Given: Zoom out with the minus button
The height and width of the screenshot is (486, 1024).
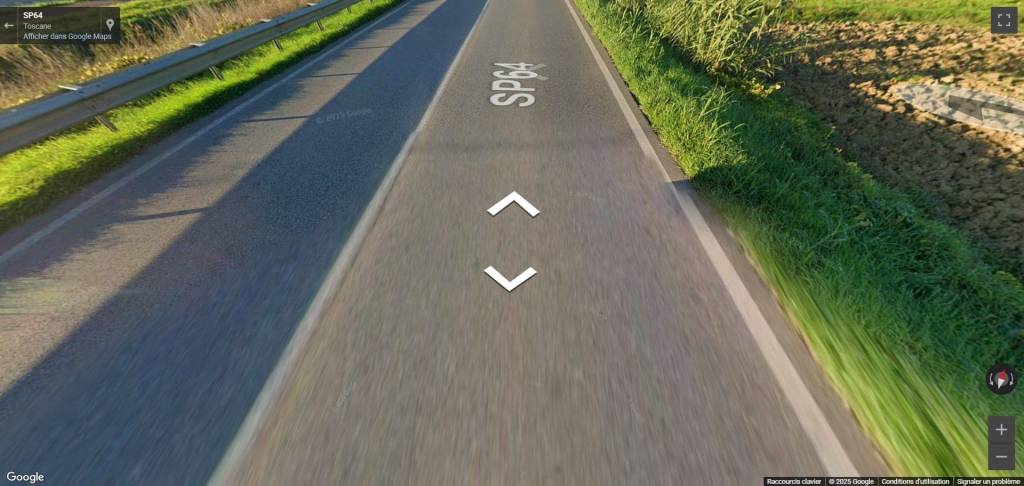Looking at the screenshot, I should pos(1001,457).
